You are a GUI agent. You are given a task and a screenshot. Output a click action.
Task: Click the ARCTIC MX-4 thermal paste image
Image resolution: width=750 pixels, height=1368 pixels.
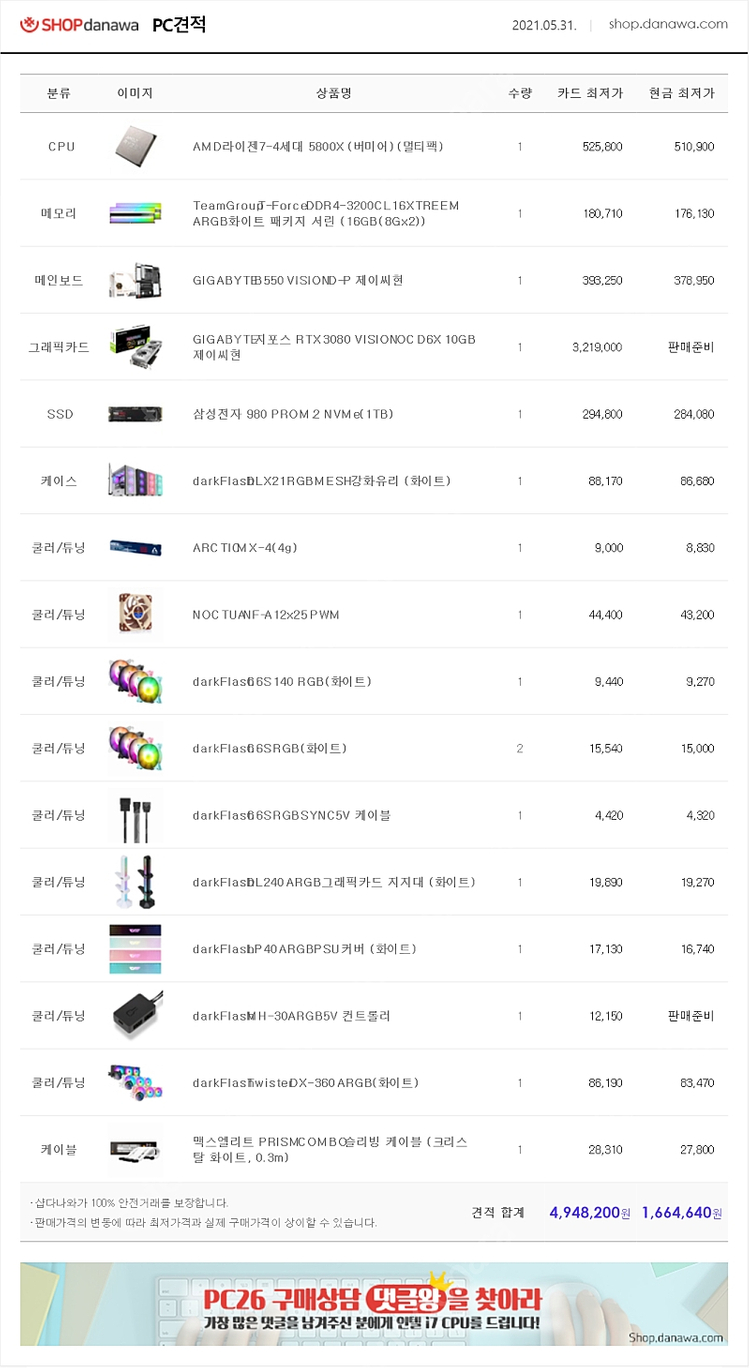[x=135, y=547]
